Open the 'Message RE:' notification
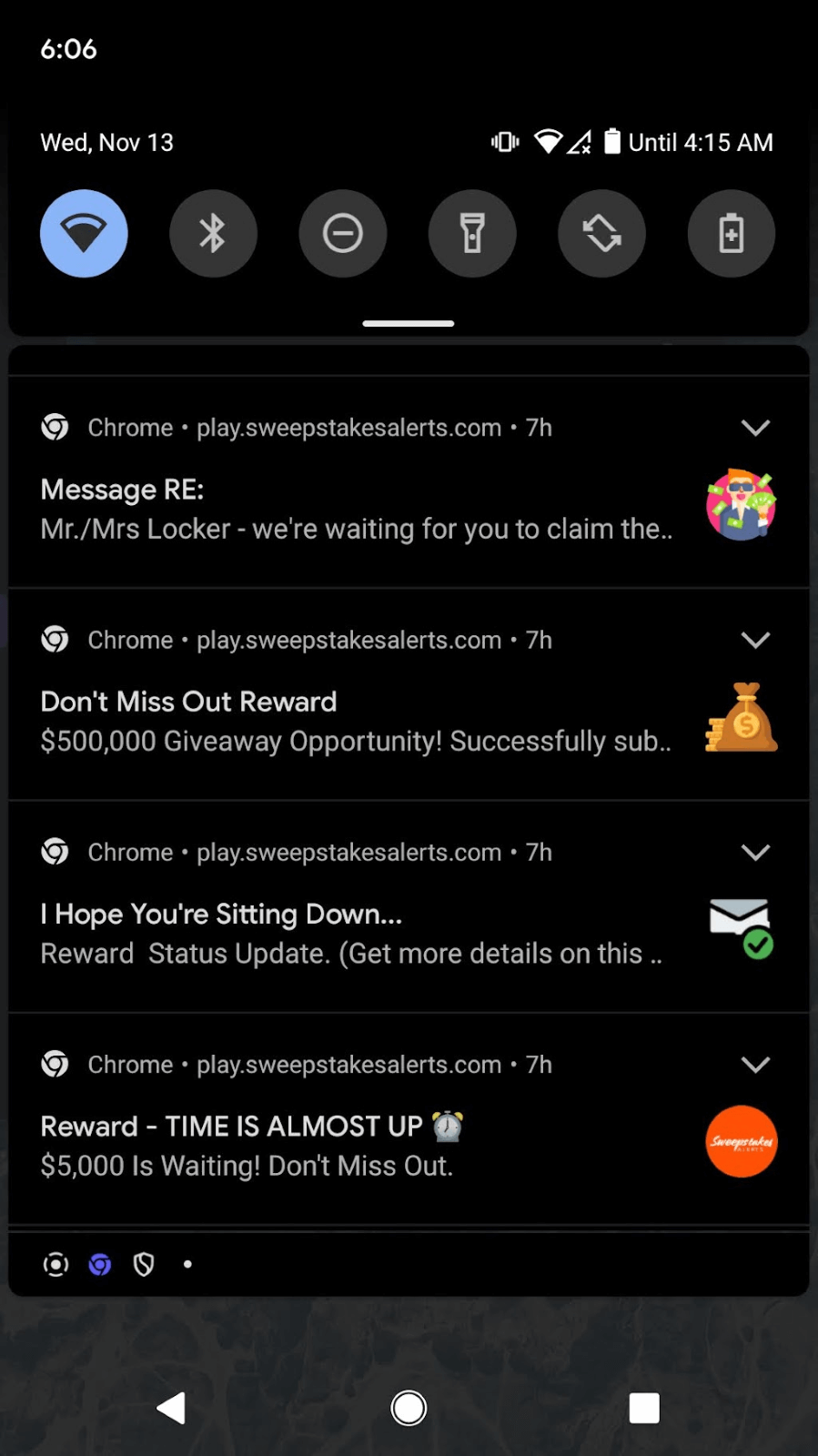Image resolution: width=818 pixels, height=1456 pixels. (355, 510)
